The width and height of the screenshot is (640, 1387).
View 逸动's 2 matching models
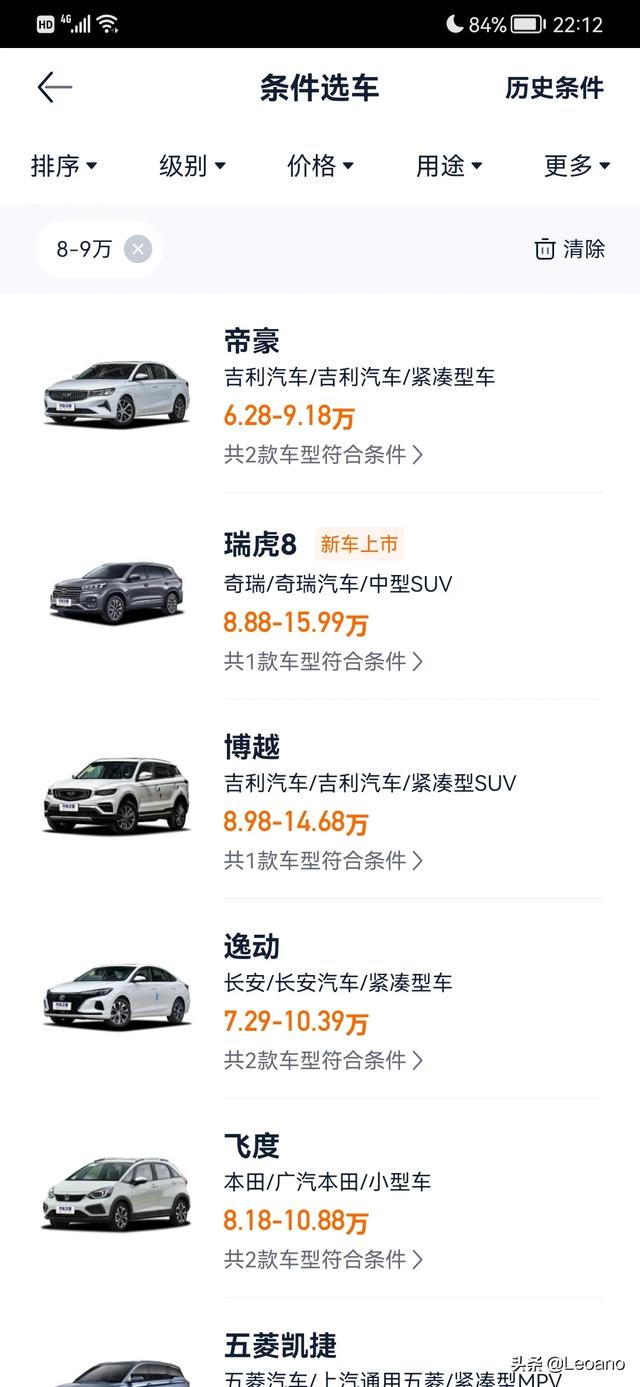point(323,1059)
